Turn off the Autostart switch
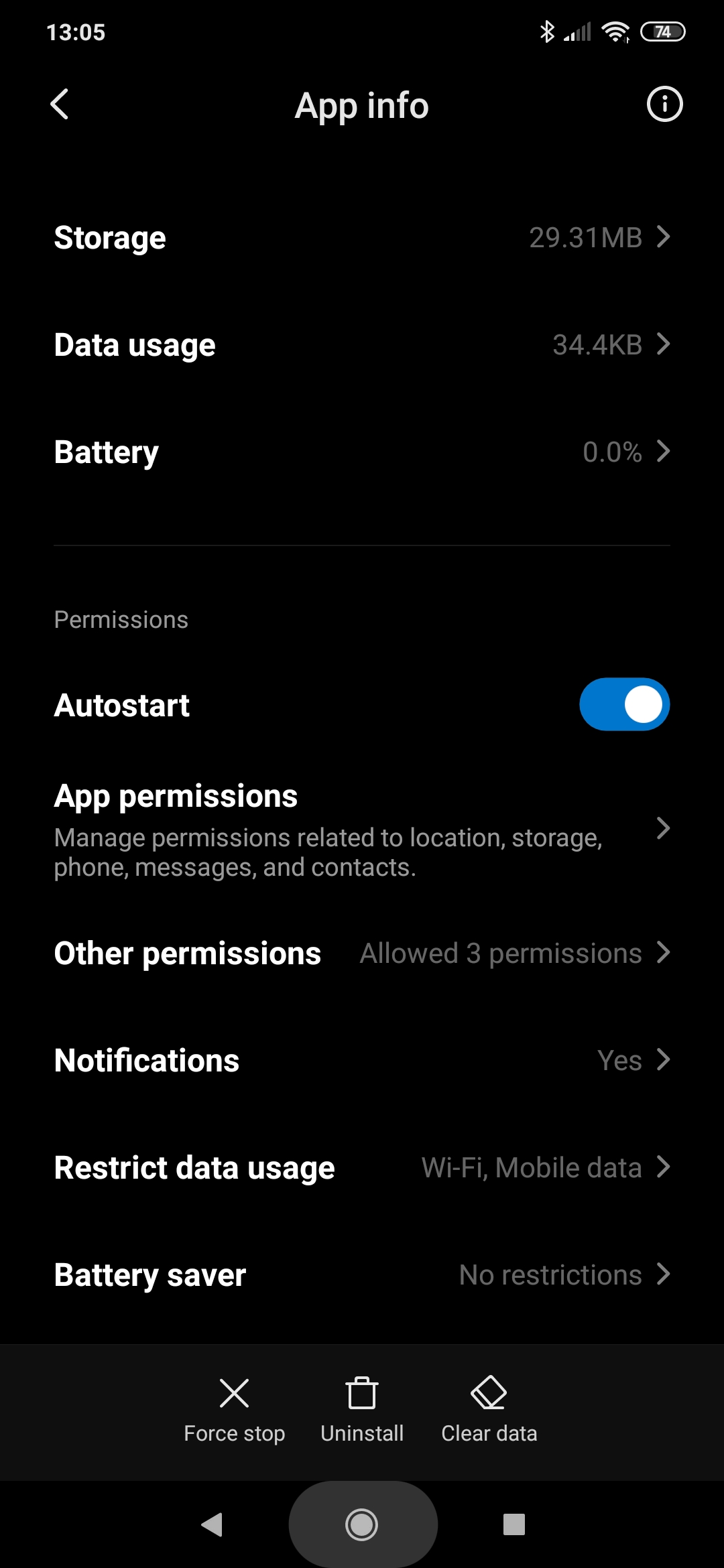Screen dimensions: 724x1568 [x=624, y=704]
